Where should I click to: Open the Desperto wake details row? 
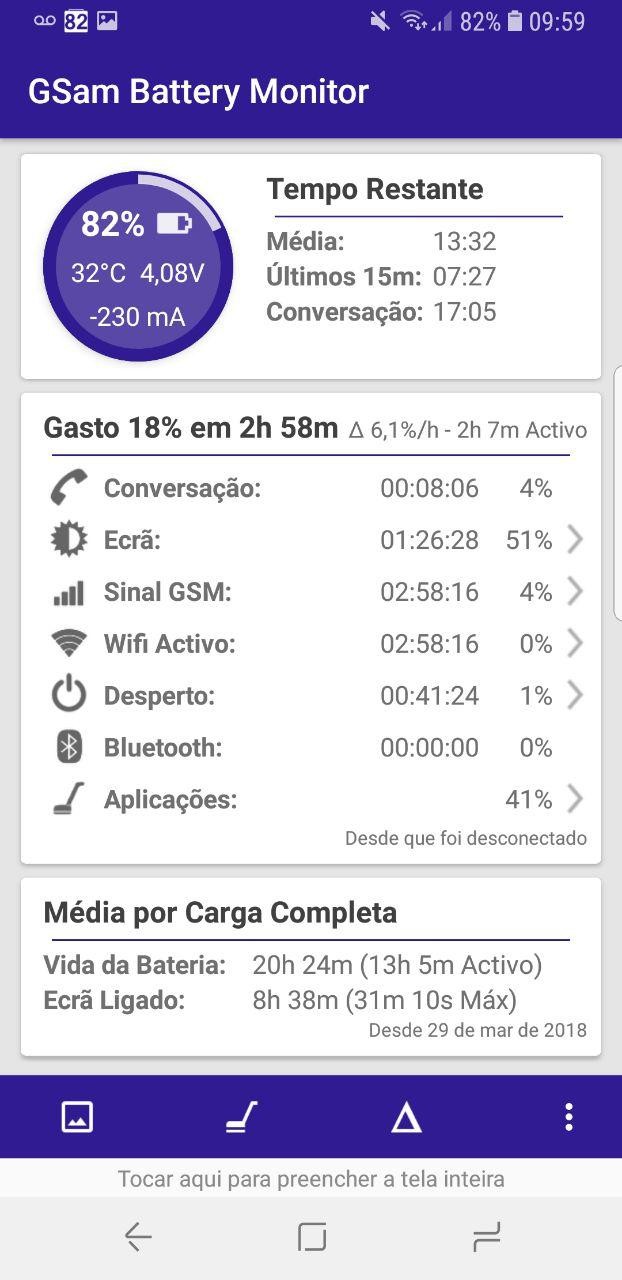pos(310,696)
